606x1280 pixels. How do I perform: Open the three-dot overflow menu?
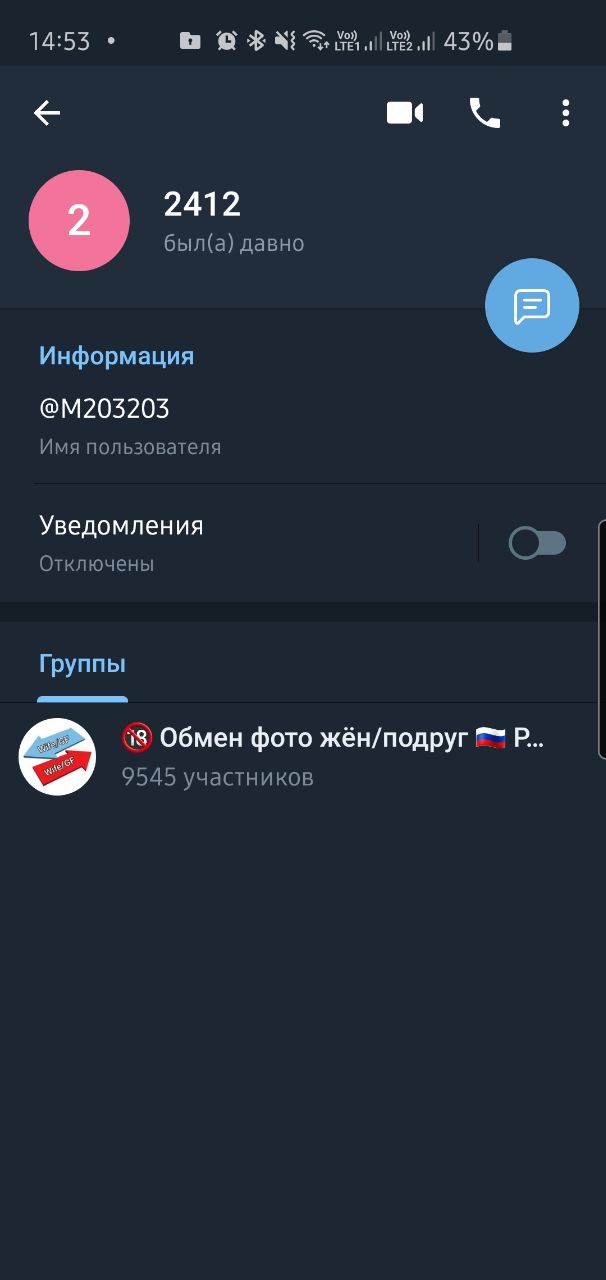(565, 113)
